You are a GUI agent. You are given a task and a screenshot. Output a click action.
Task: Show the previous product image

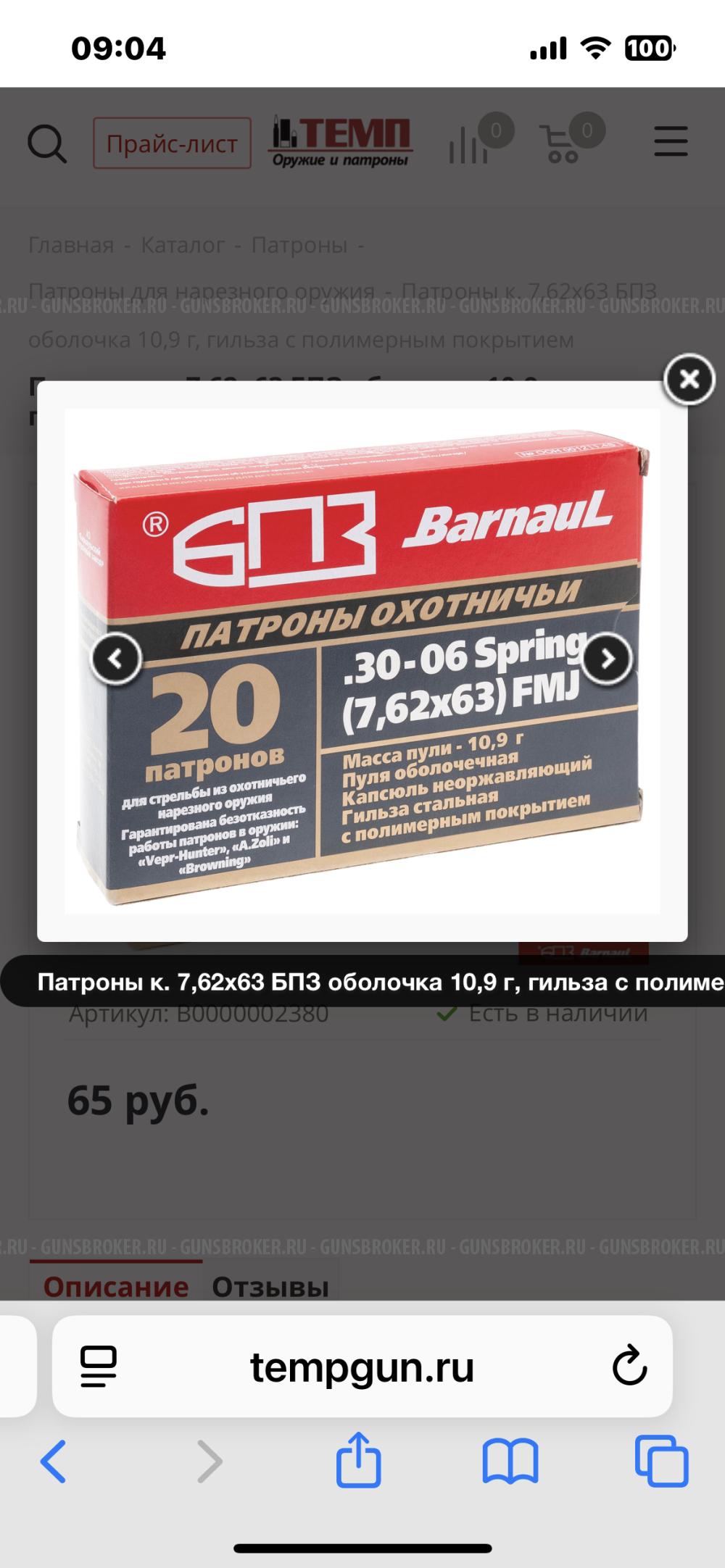coord(115,659)
